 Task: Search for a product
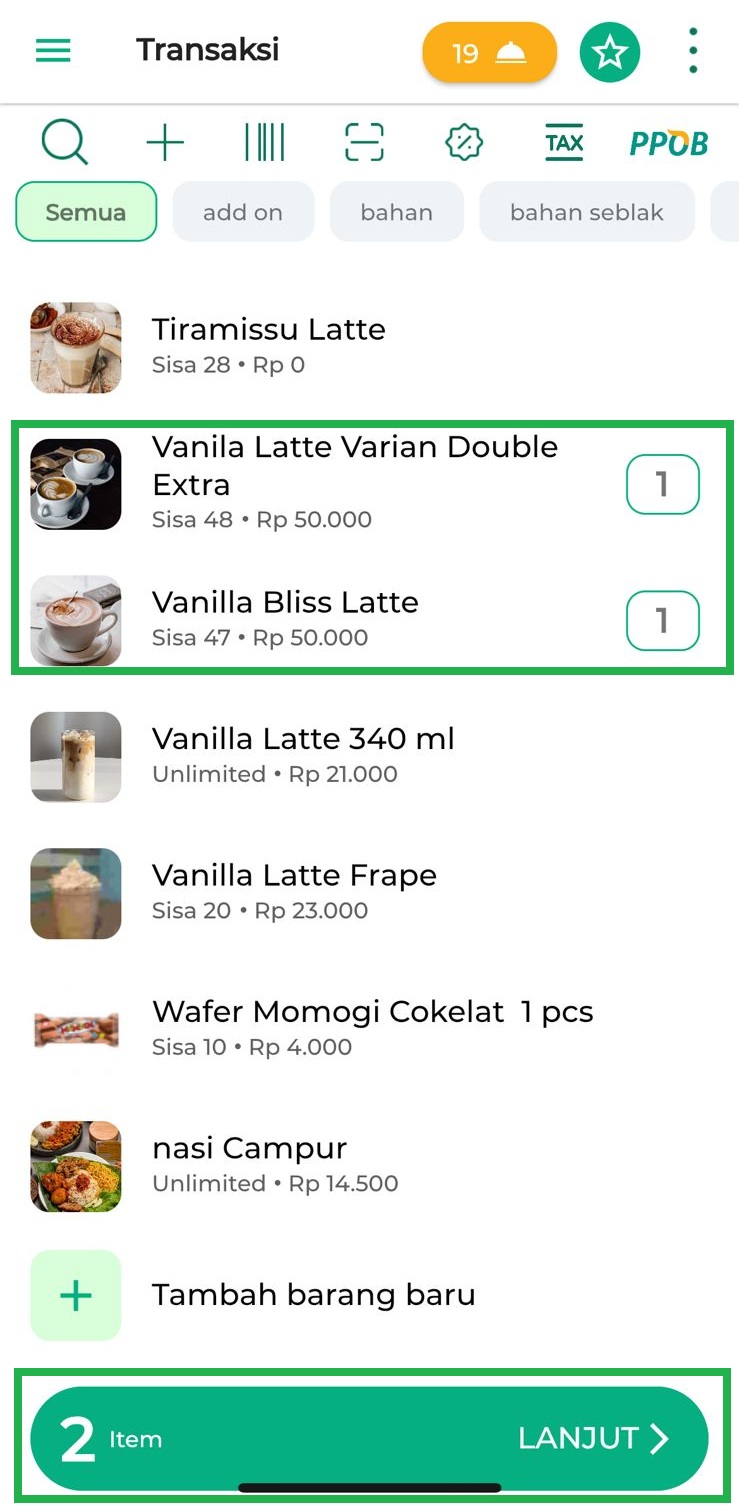coord(65,143)
